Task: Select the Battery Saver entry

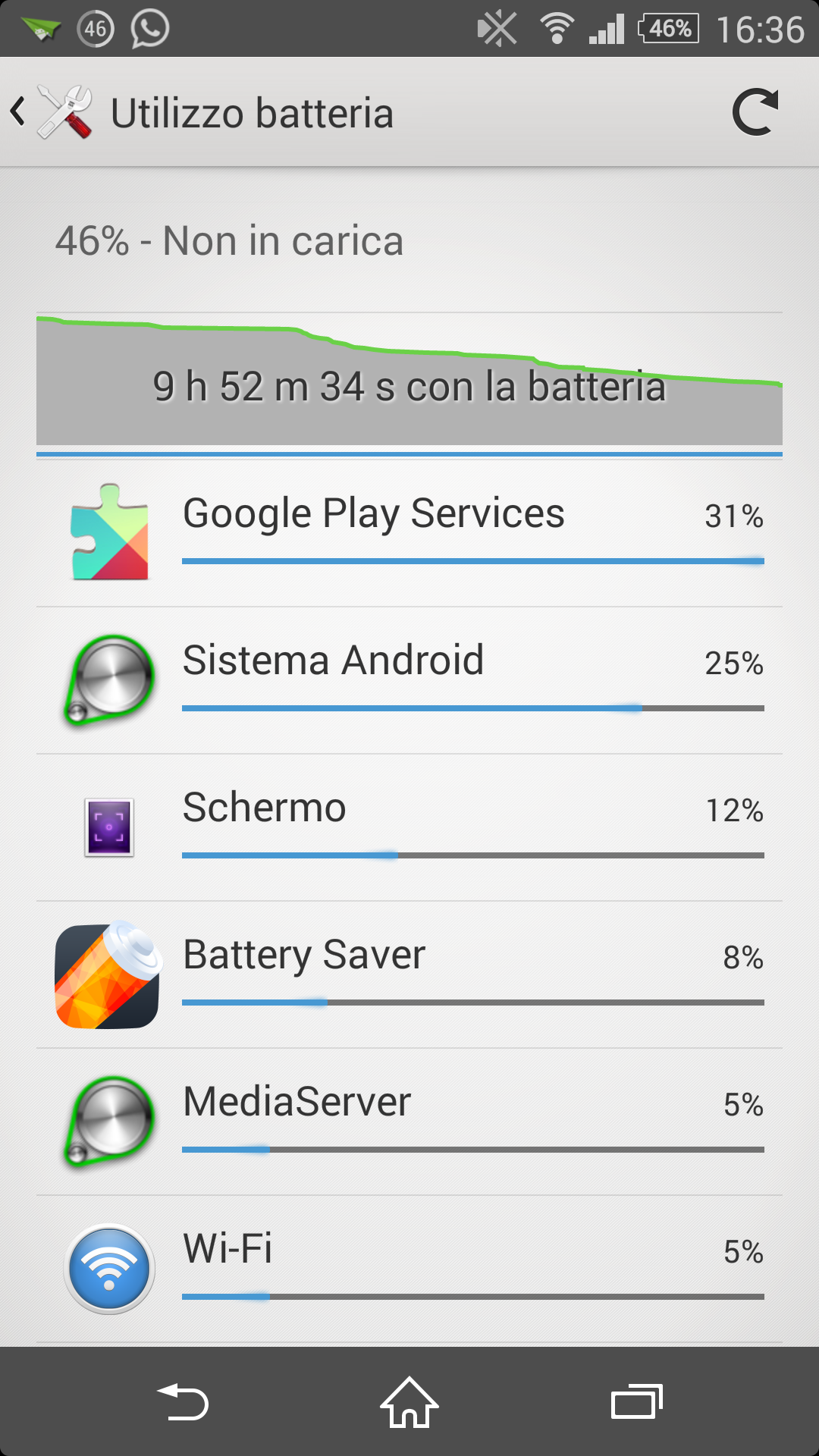Action: [409, 974]
